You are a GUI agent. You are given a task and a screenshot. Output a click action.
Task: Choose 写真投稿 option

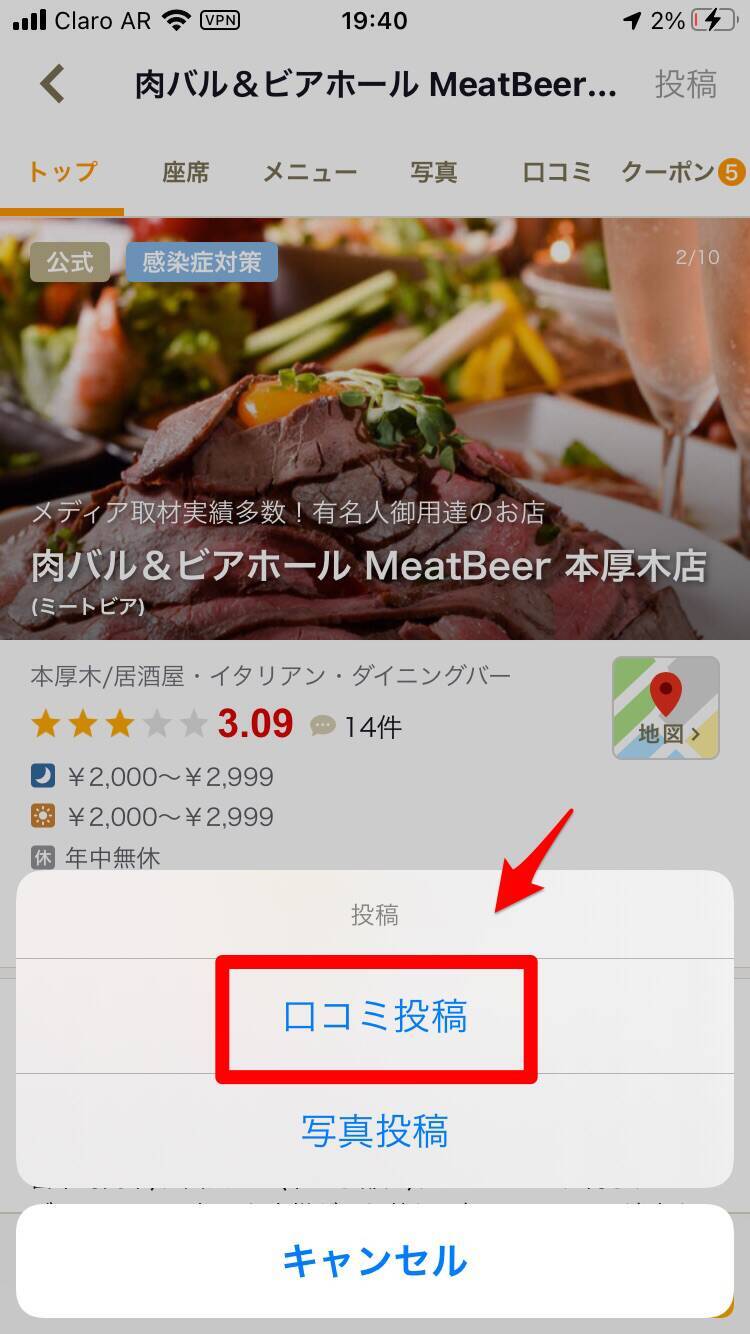[x=375, y=1131]
